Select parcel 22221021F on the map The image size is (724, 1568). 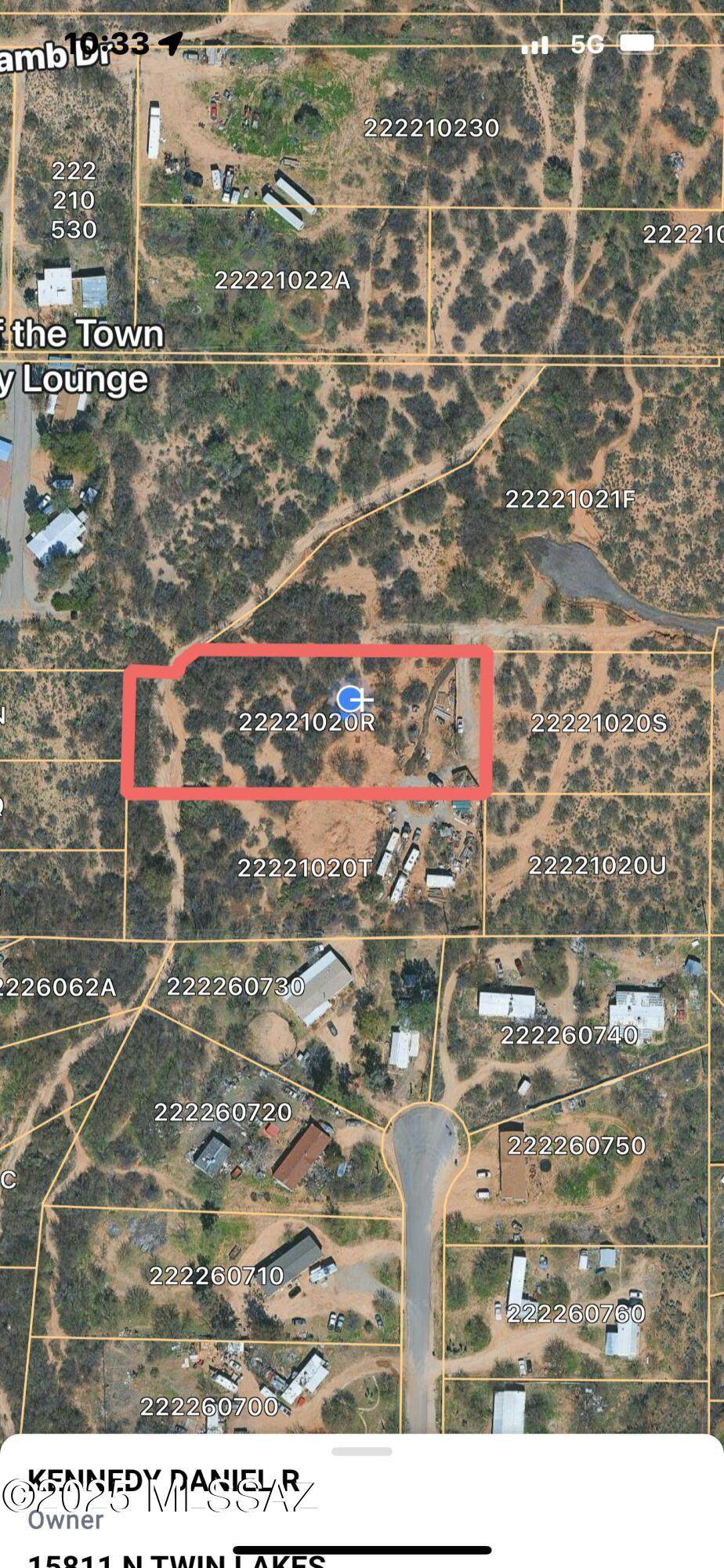pos(570,499)
